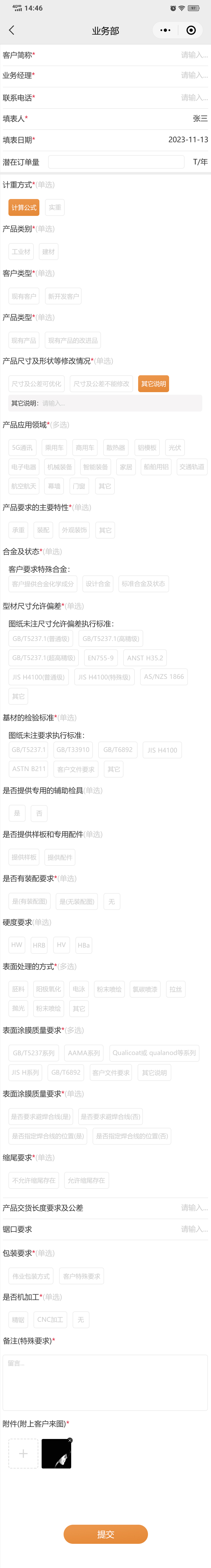Choose the EN755-9 tolerance standard
Viewport: 211px width, 1568px height.
pos(101,658)
